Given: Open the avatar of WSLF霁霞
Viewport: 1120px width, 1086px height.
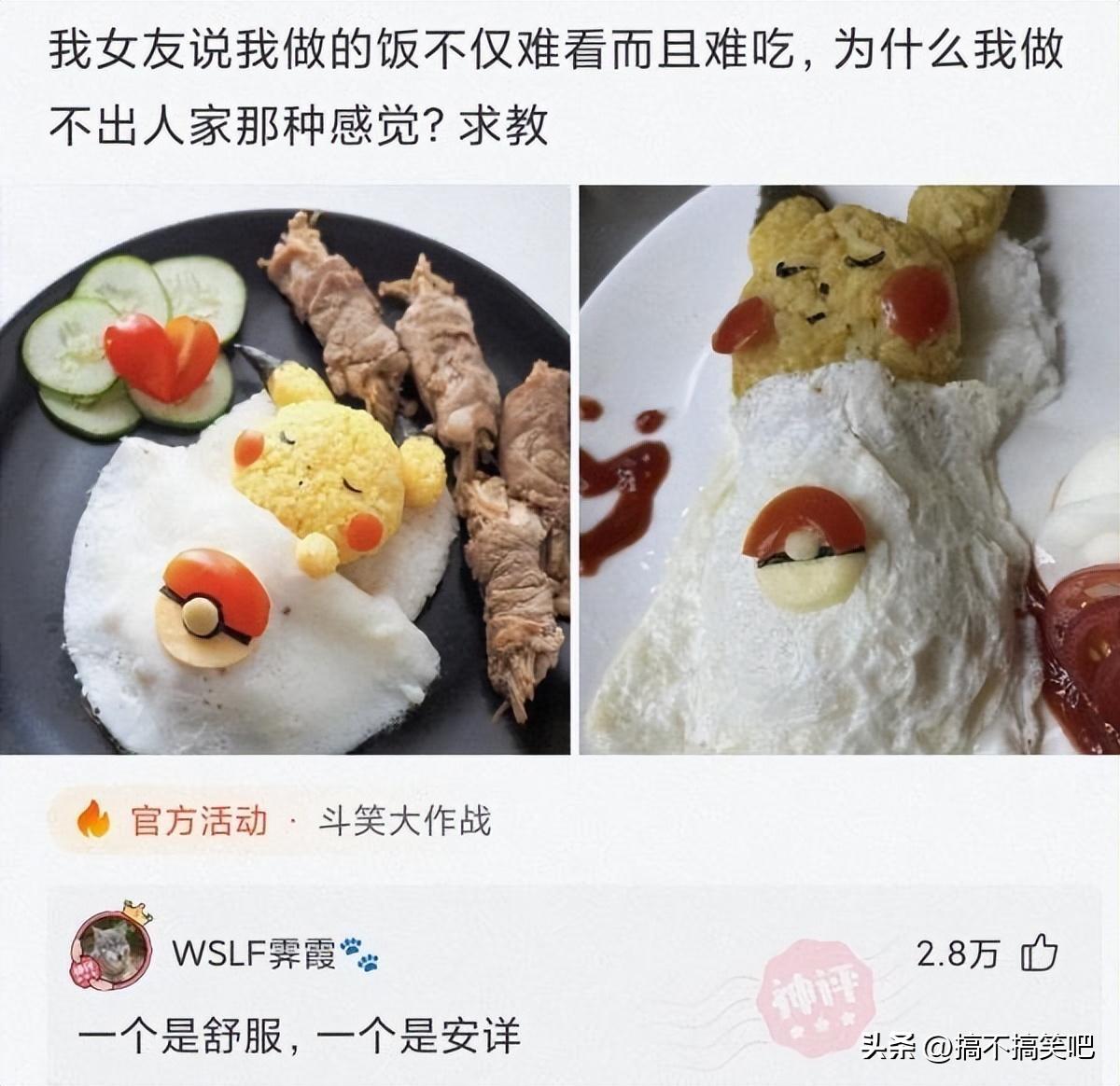Looking at the screenshot, I should click(110, 949).
